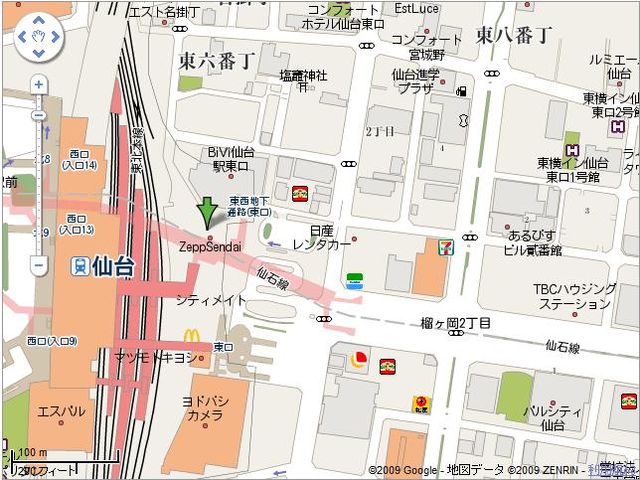
Task: Zoom in with the plus button
Action: point(39,84)
